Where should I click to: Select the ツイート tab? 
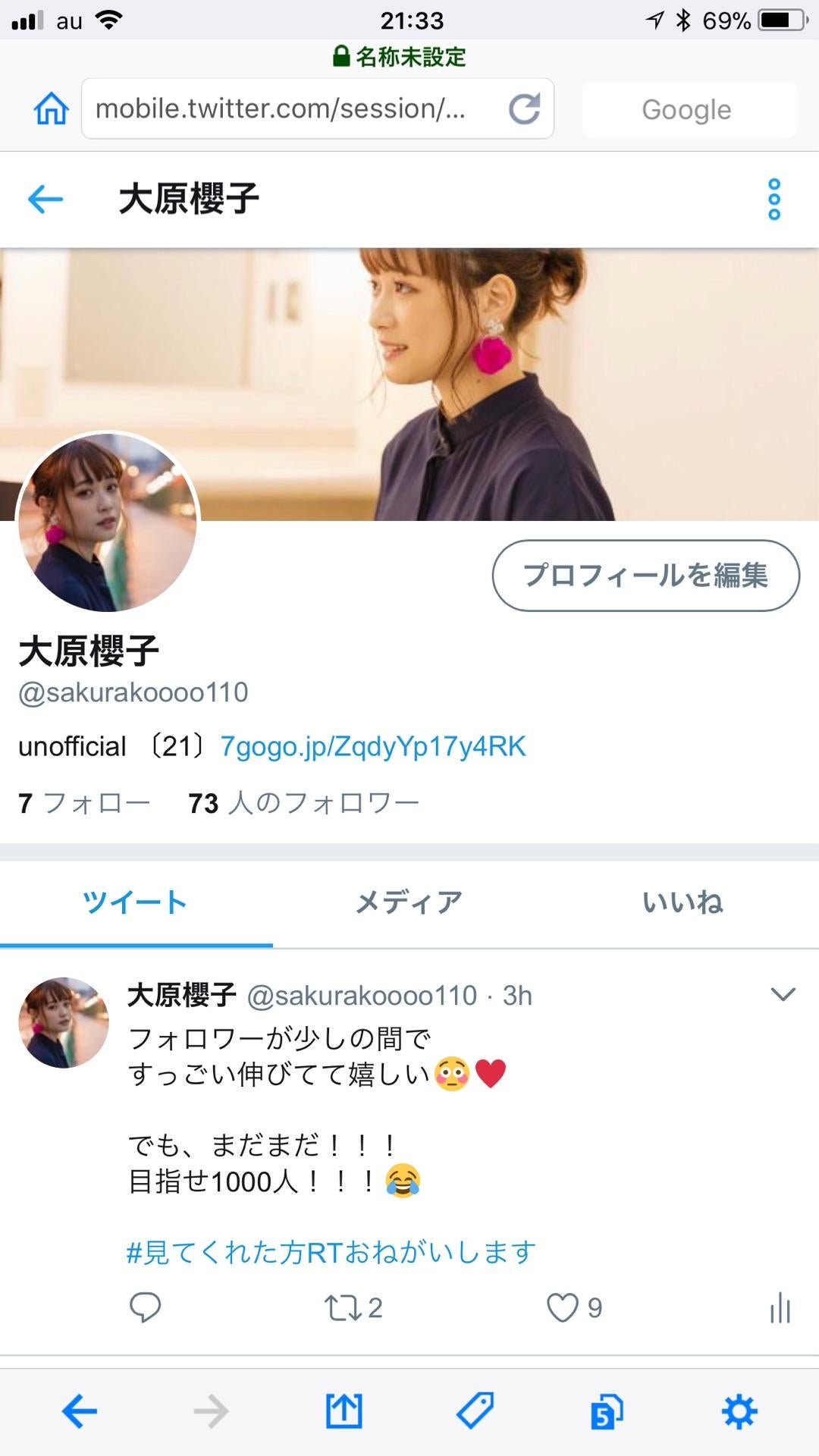point(136,902)
